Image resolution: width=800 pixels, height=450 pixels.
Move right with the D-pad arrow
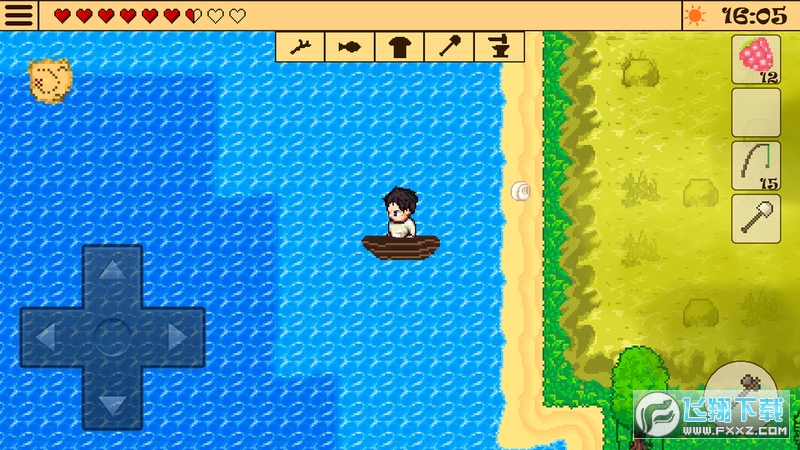pyautogui.click(x=178, y=337)
